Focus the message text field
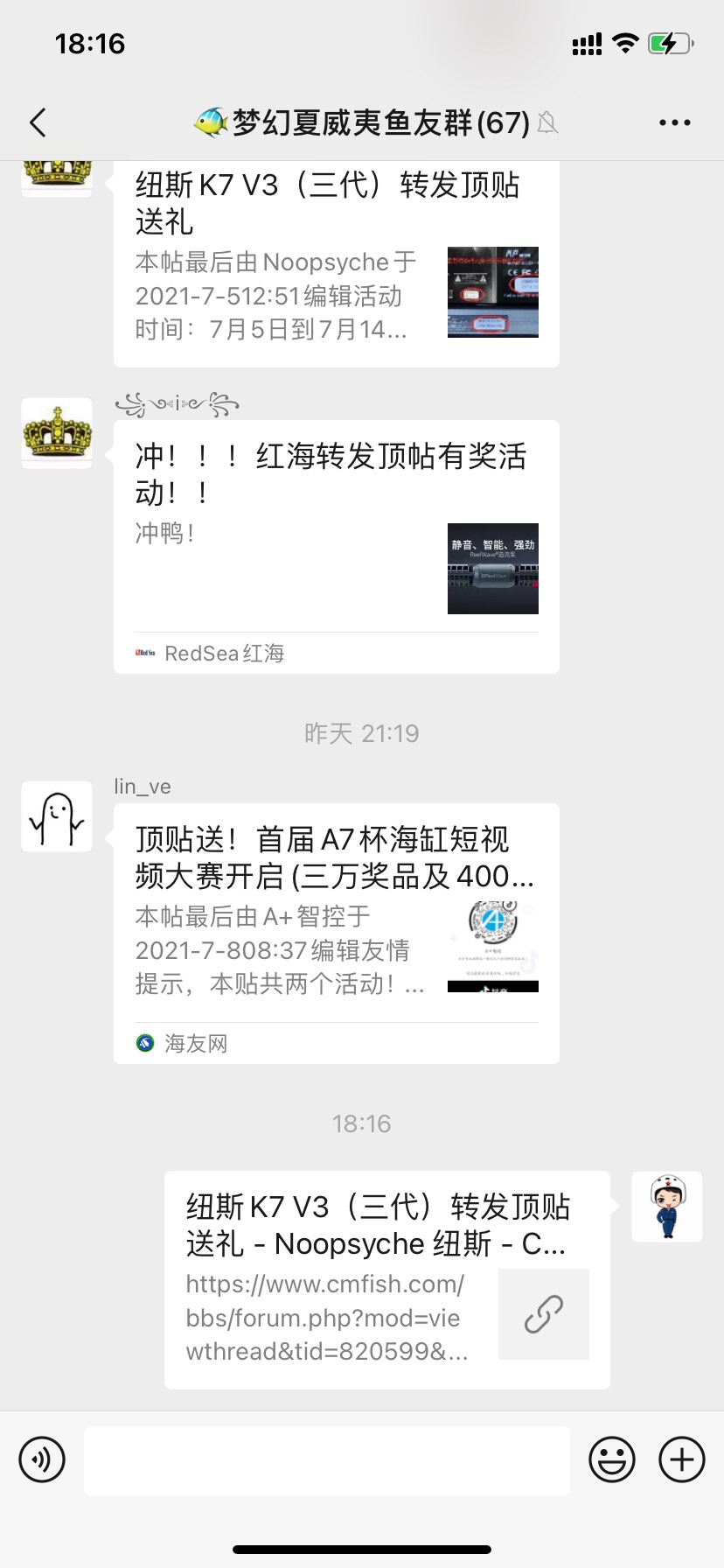This screenshot has height=1568, width=724. click(x=326, y=1460)
